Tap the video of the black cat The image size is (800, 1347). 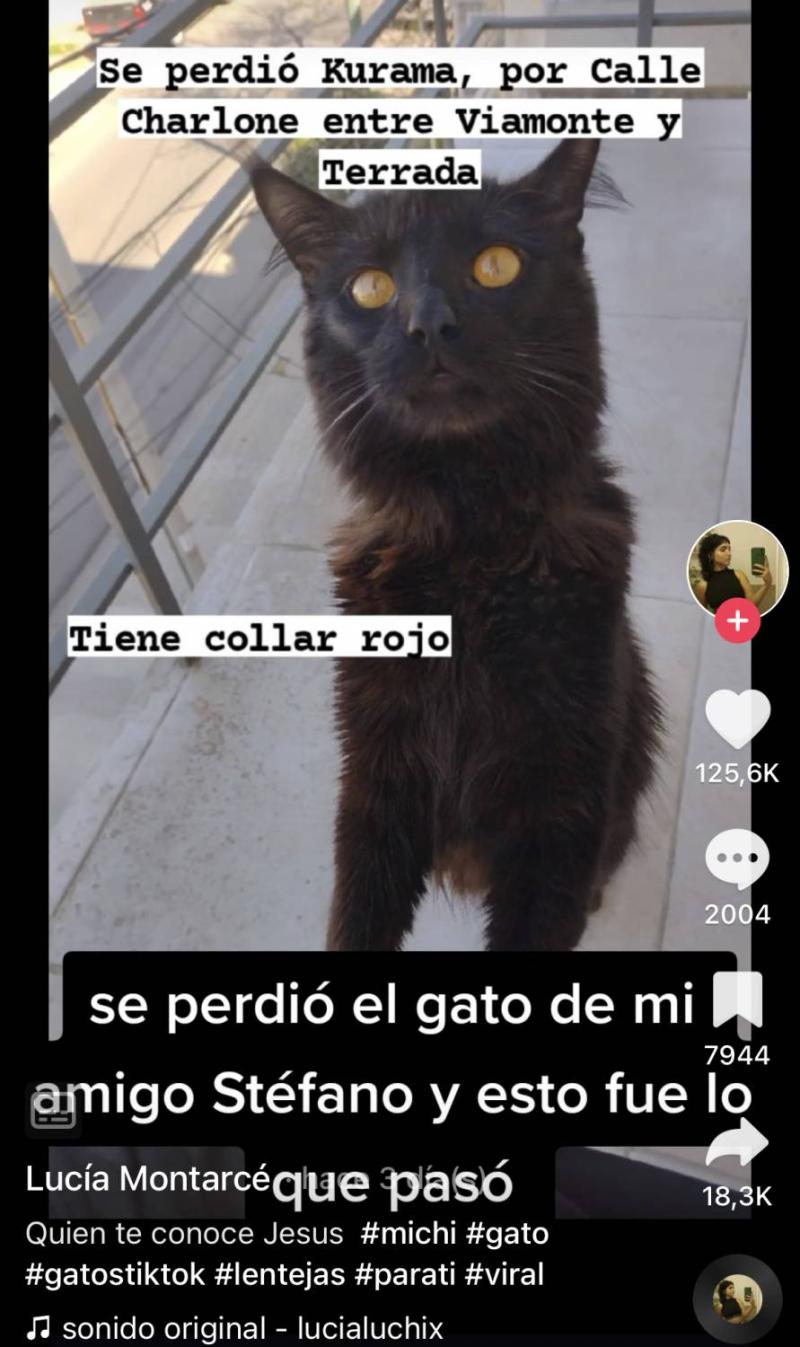click(x=400, y=450)
